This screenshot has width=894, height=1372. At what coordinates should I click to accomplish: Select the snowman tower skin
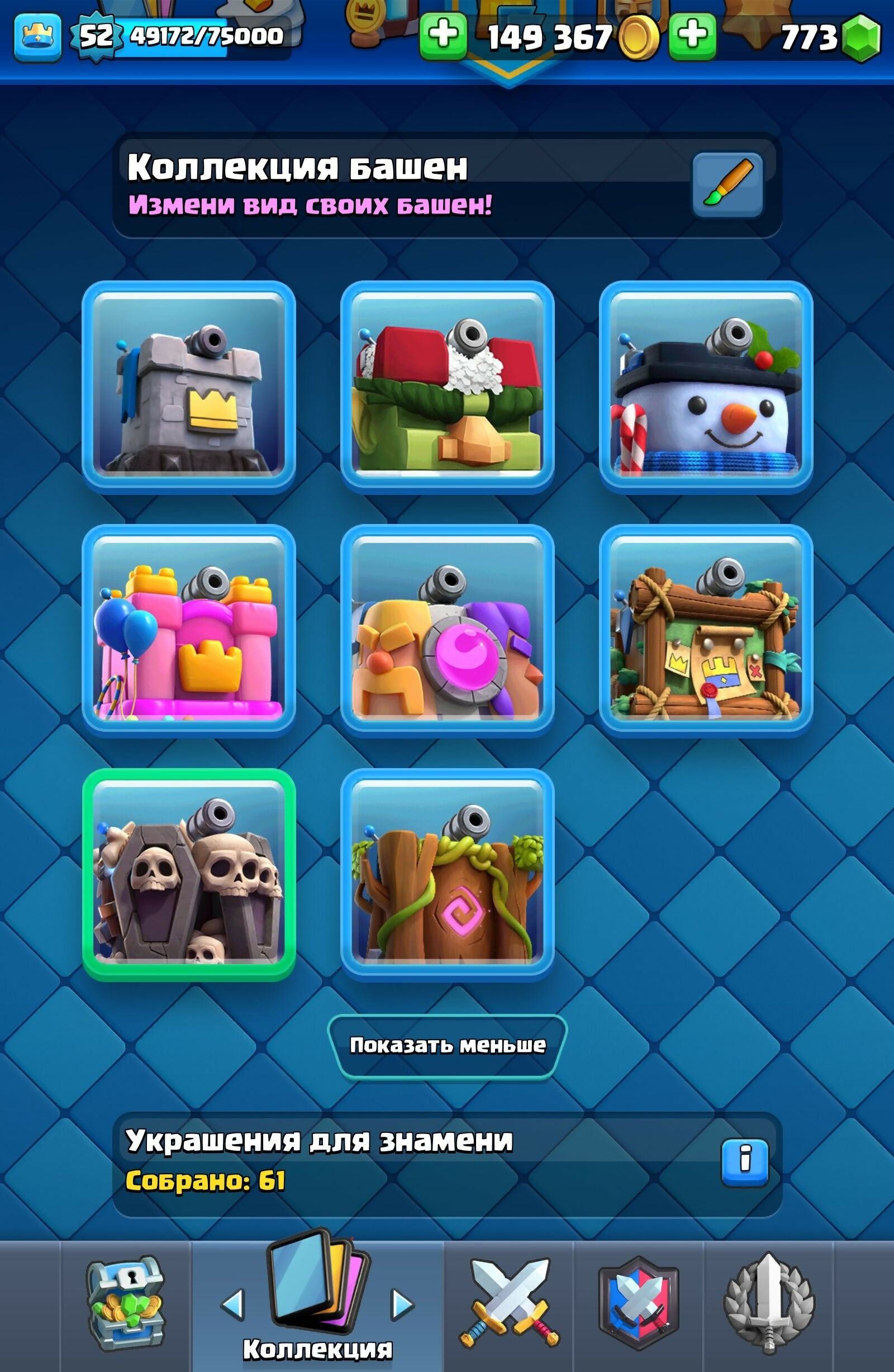[x=705, y=387]
